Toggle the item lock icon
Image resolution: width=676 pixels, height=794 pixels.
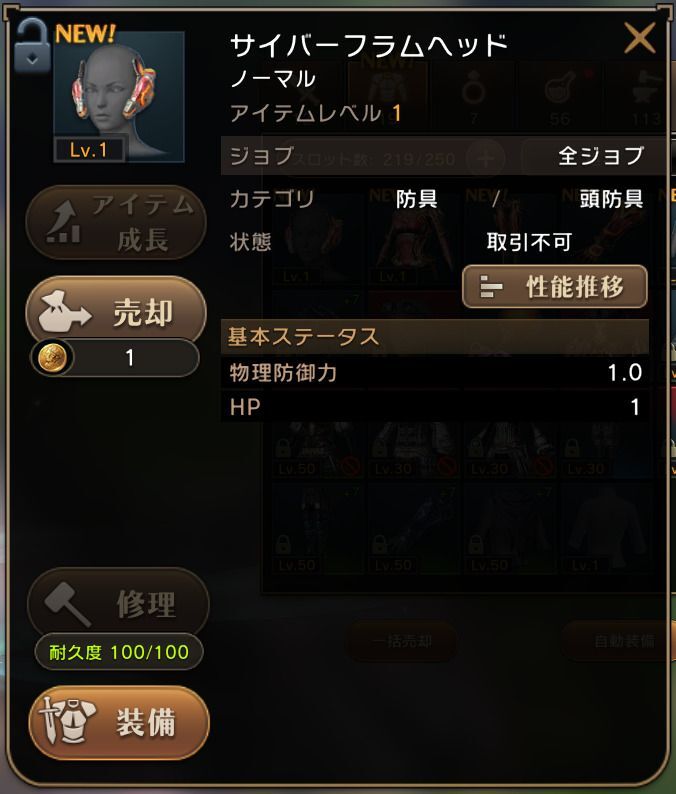[31, 45]
